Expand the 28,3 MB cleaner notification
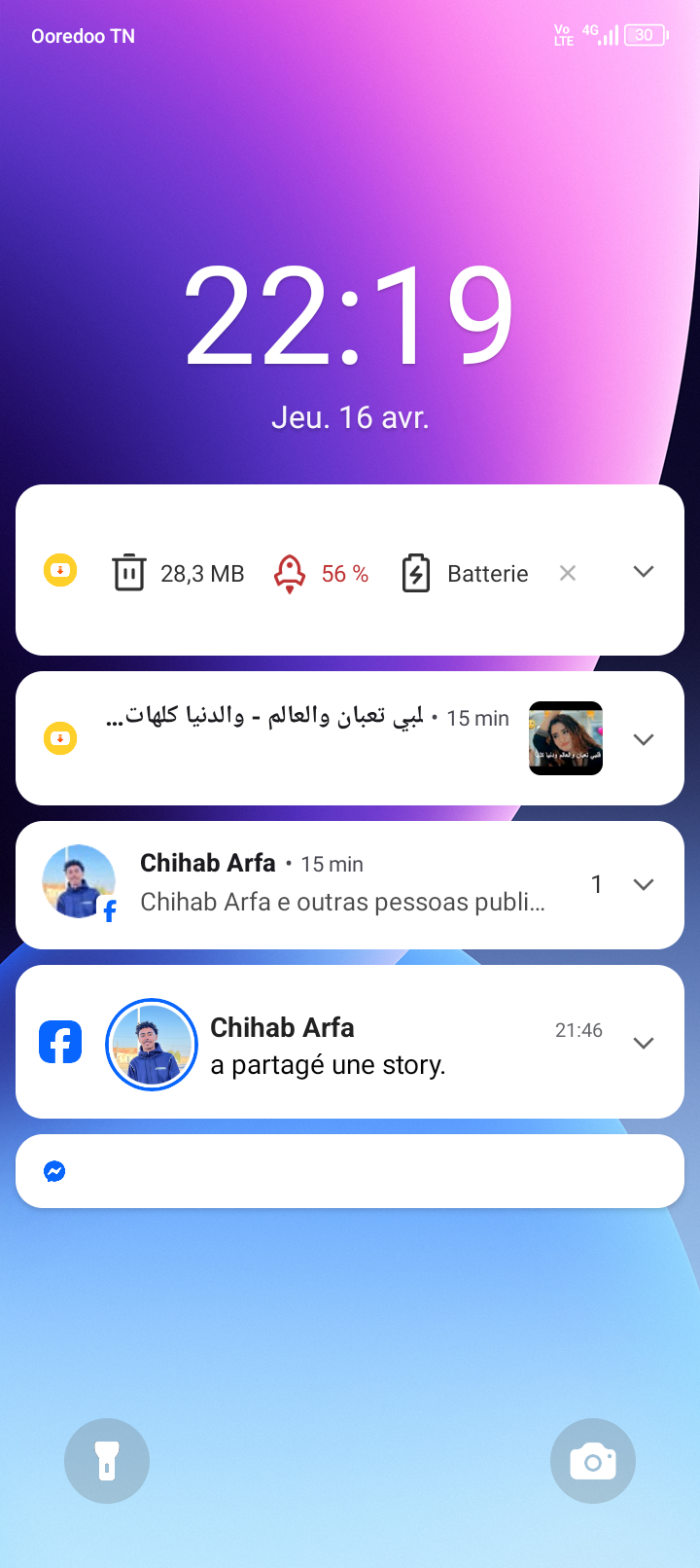700x1568 pixels. [x=644, y=572]
